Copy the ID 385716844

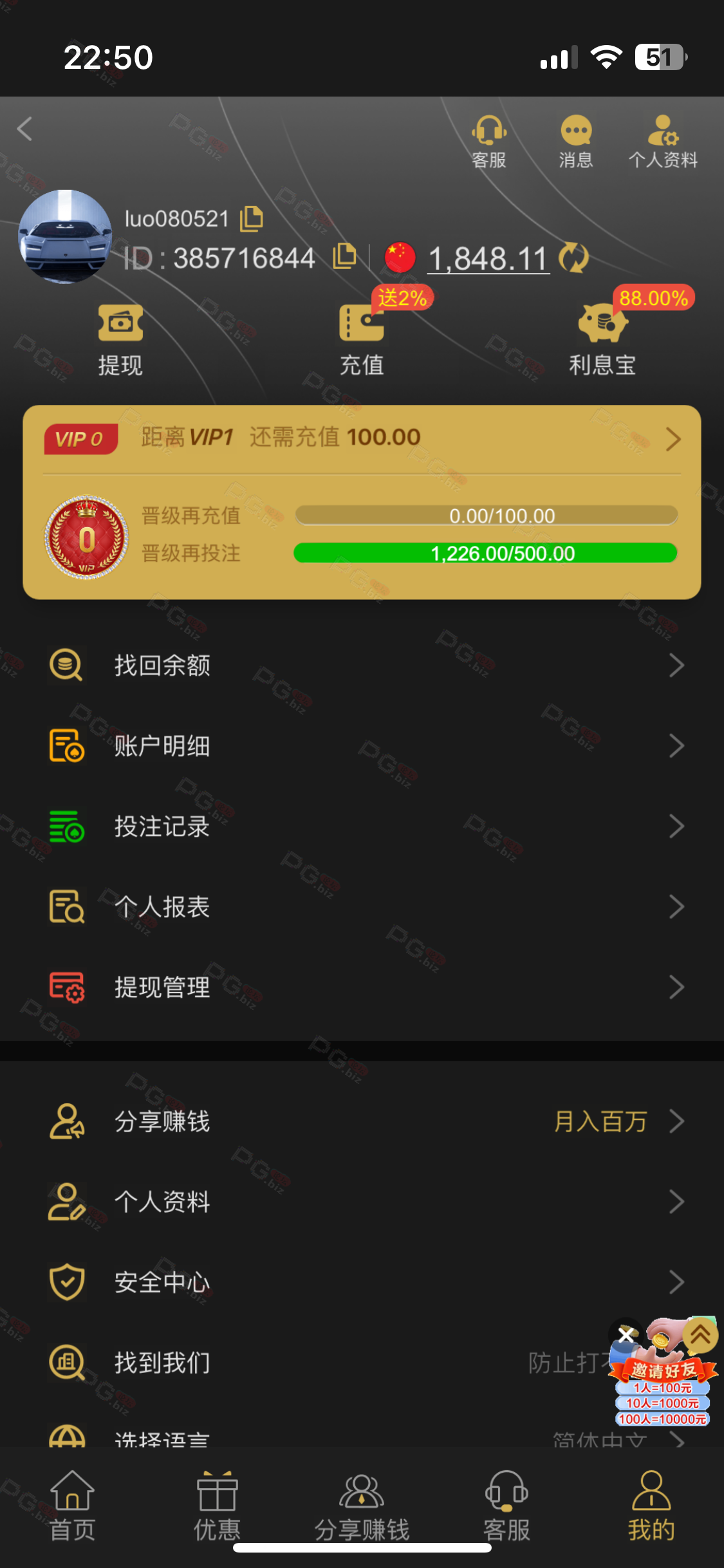344,257
